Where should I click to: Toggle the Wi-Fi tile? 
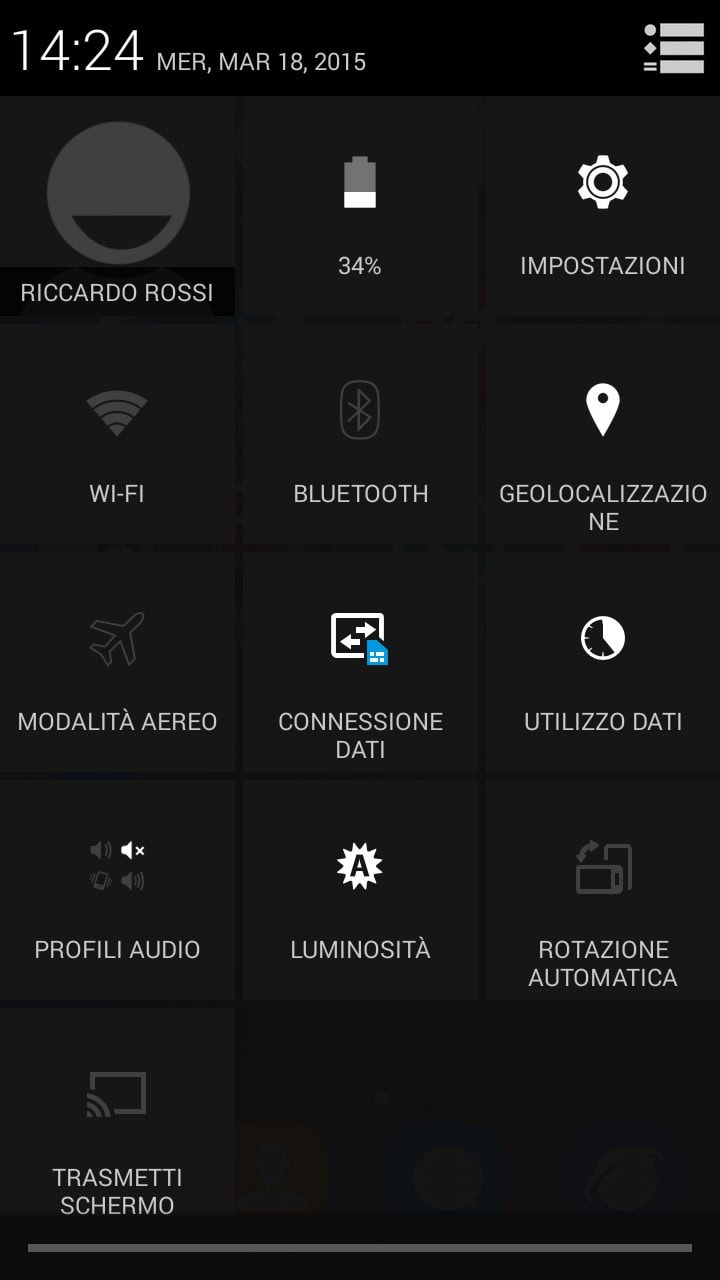click(117, 434)
